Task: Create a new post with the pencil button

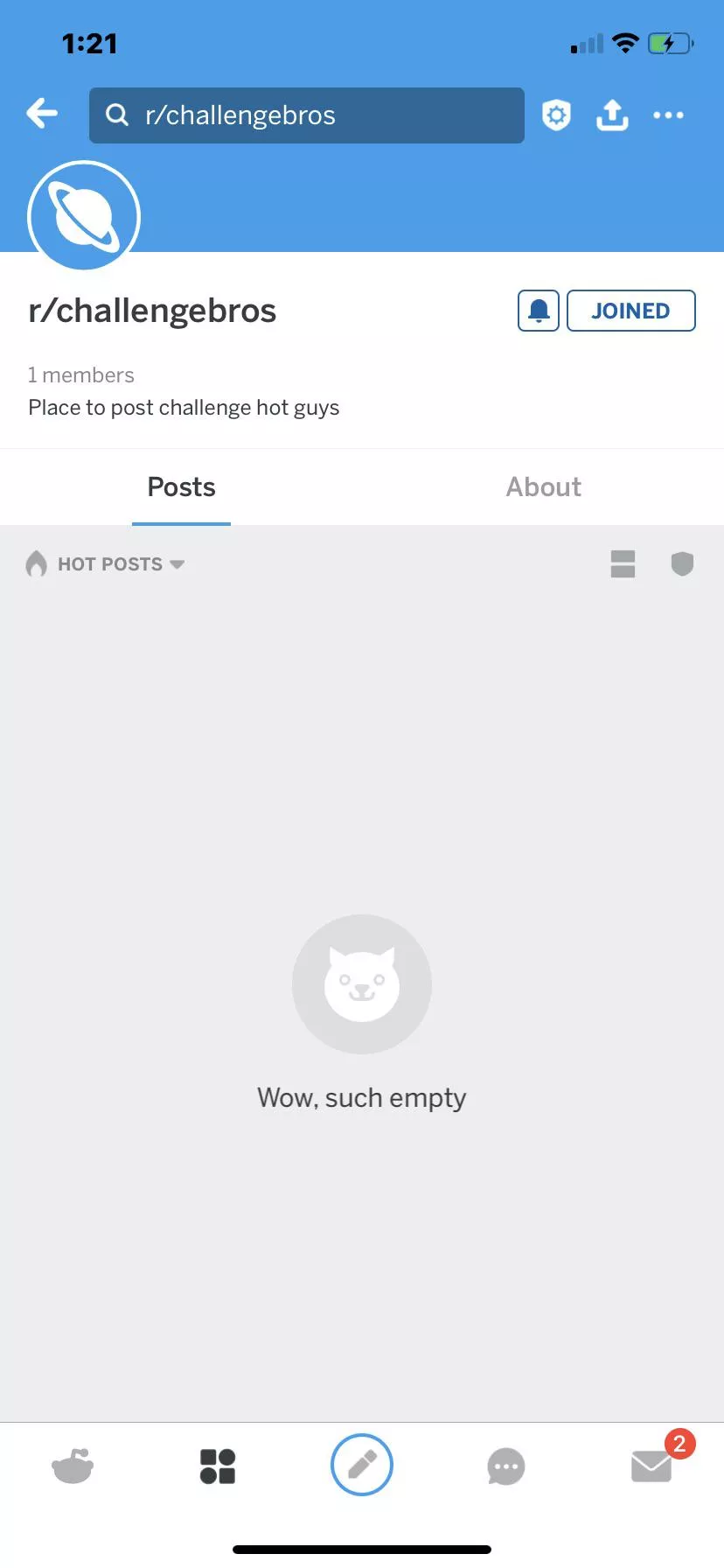Action: pyautogui.click(x=362, y=1465)
